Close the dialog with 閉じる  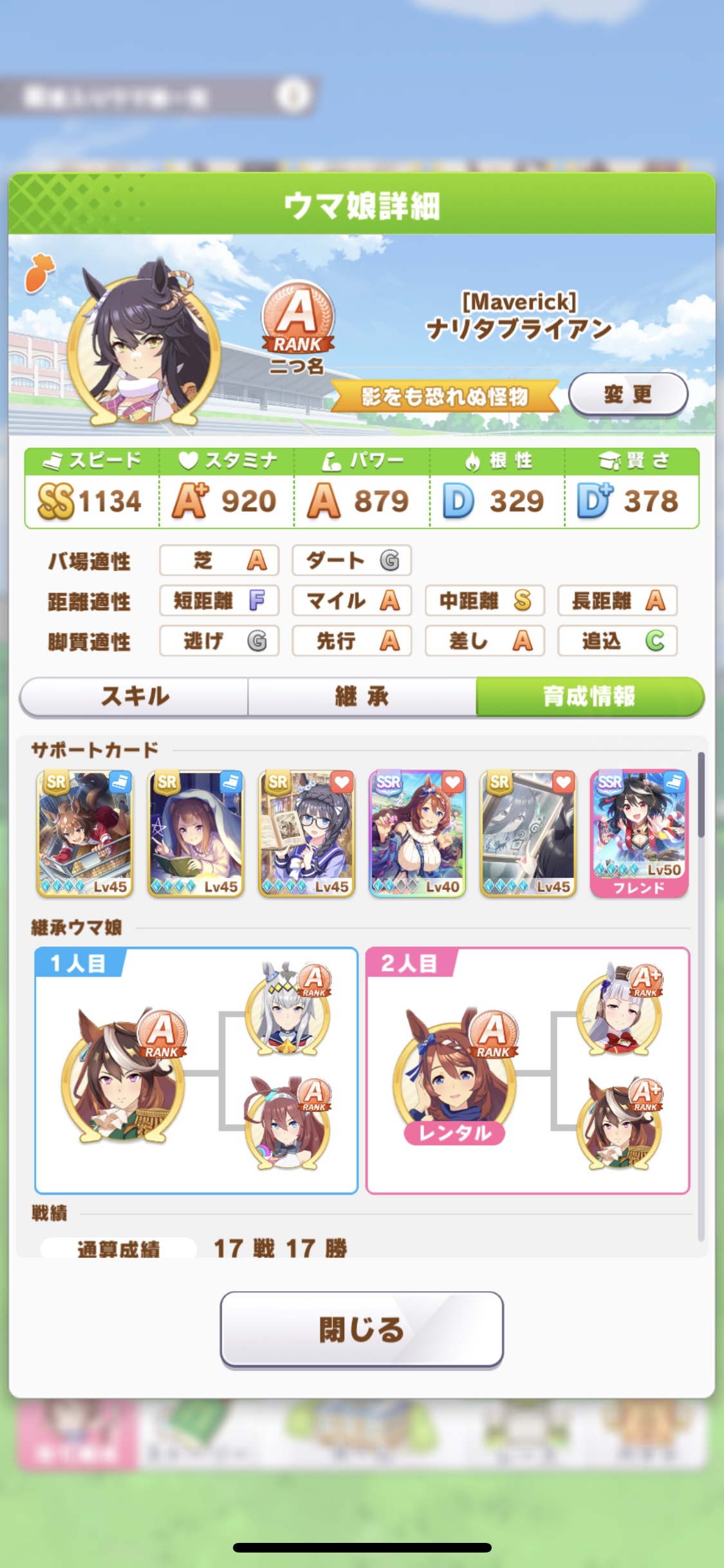click(362, 1329)
